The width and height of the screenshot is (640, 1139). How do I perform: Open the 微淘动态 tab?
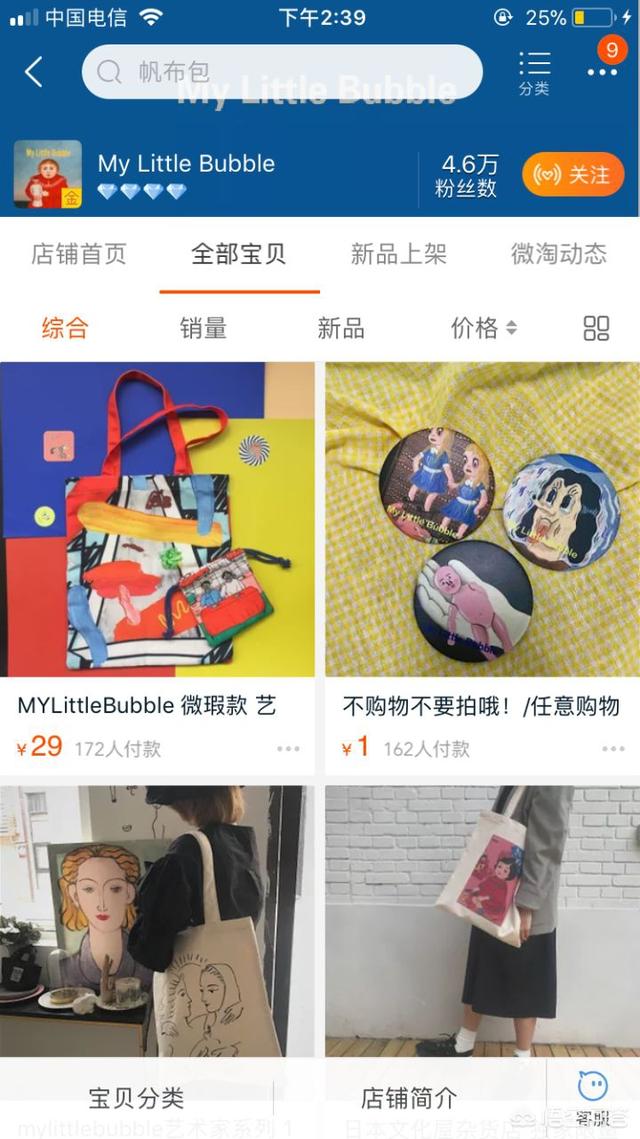[558, 254]
